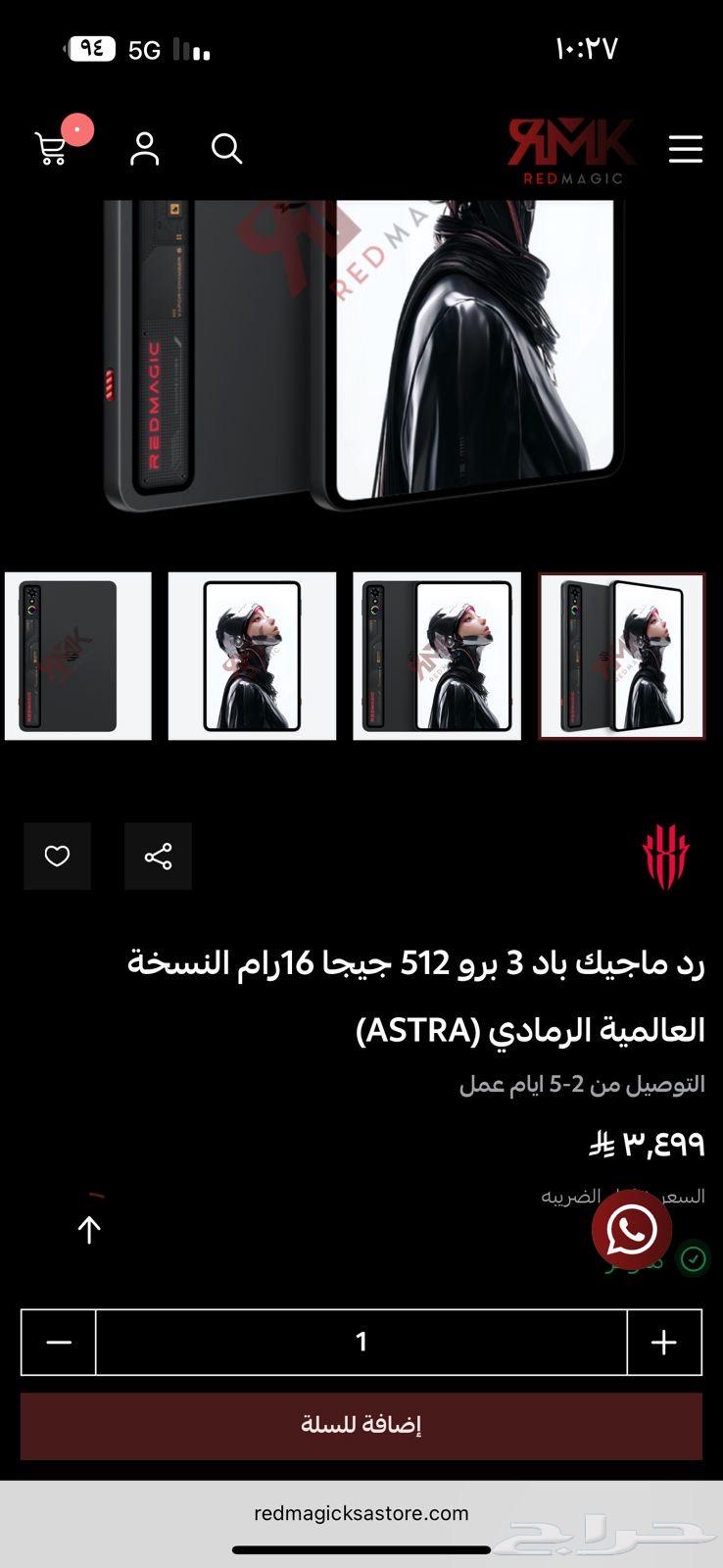Viewport: 723px width, 1568px height.
Task: Open redmagicksastore.com footer link
Action: [361, 1512]
